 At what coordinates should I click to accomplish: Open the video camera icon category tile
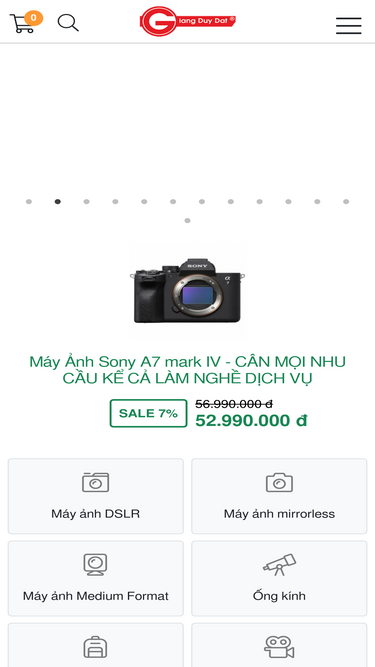[279, 645]
